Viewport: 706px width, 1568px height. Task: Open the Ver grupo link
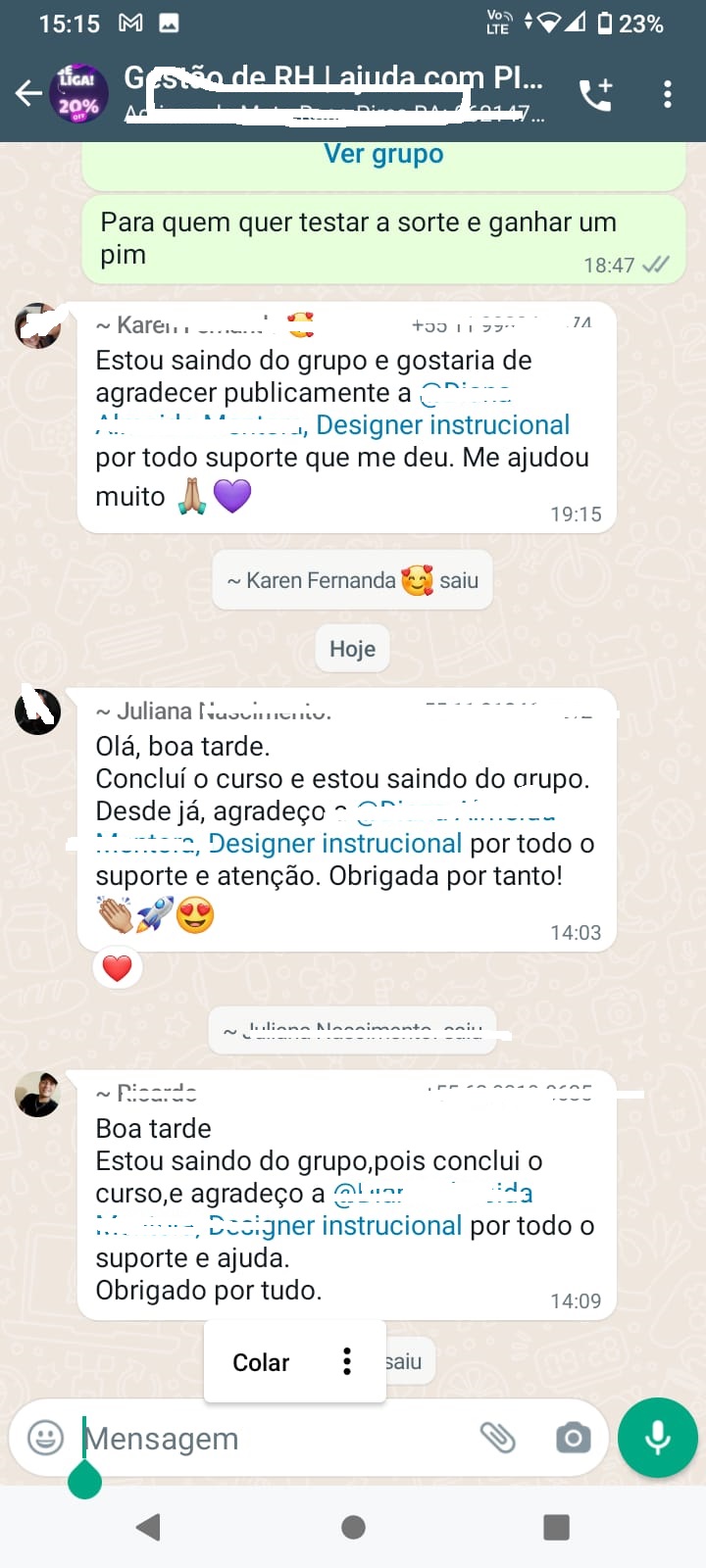383,155
